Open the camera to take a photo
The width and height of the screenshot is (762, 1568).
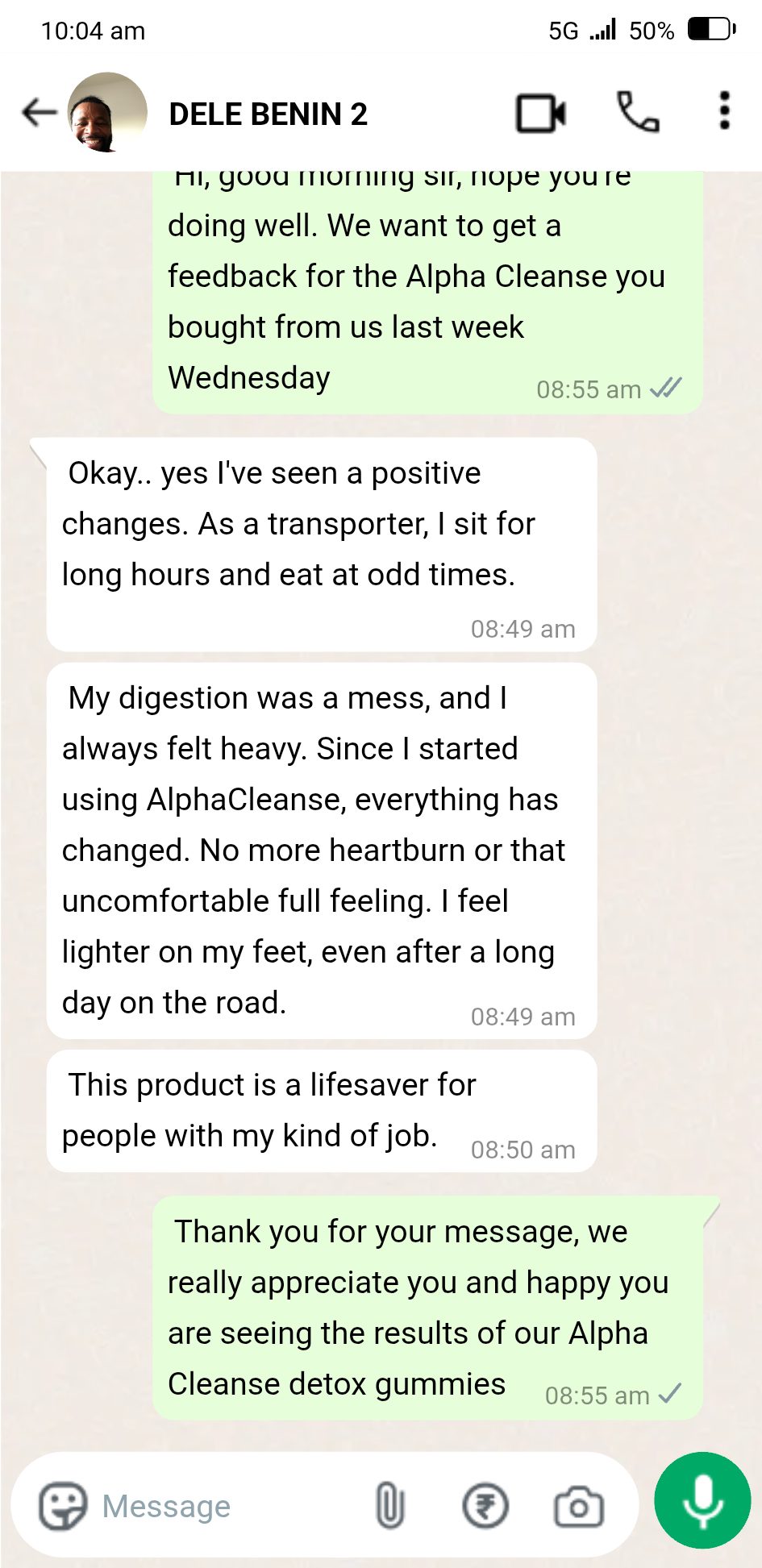[578, 1506]
